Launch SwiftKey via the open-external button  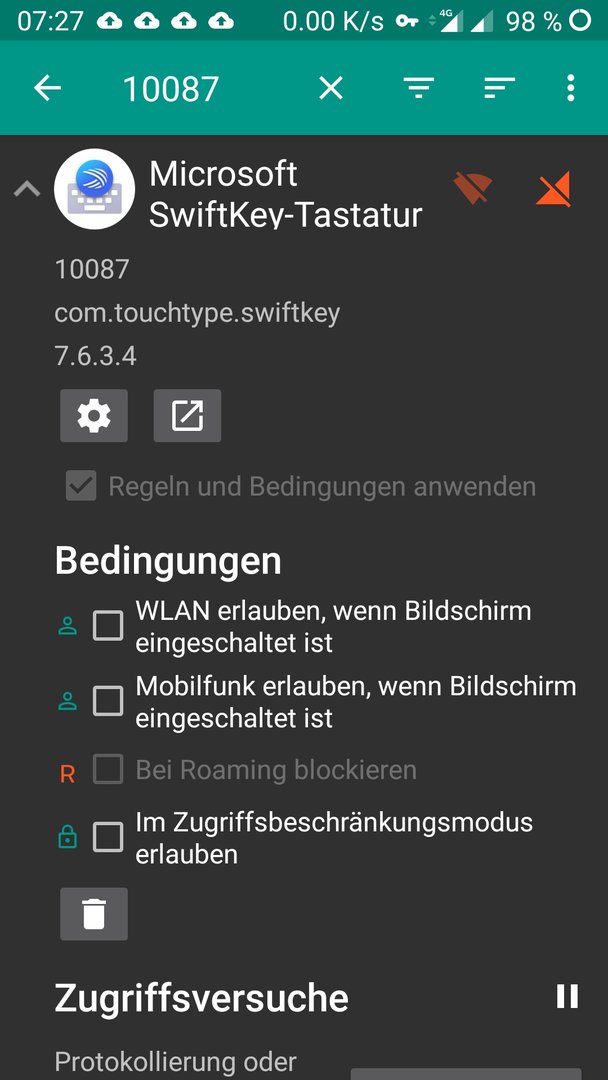187,415
